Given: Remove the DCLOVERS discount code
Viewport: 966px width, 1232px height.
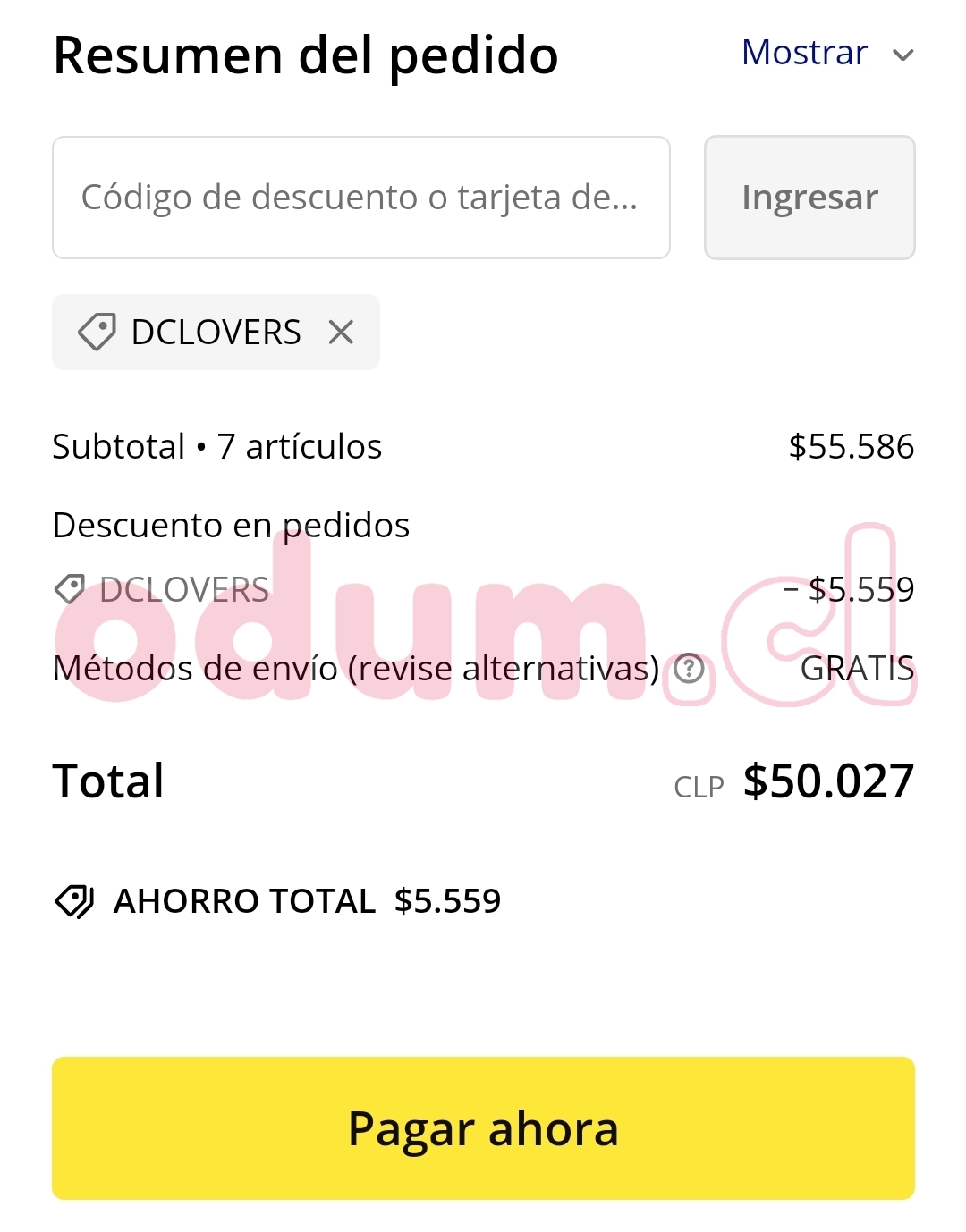Looking at the screenshot, I should (x=341, y=333).
